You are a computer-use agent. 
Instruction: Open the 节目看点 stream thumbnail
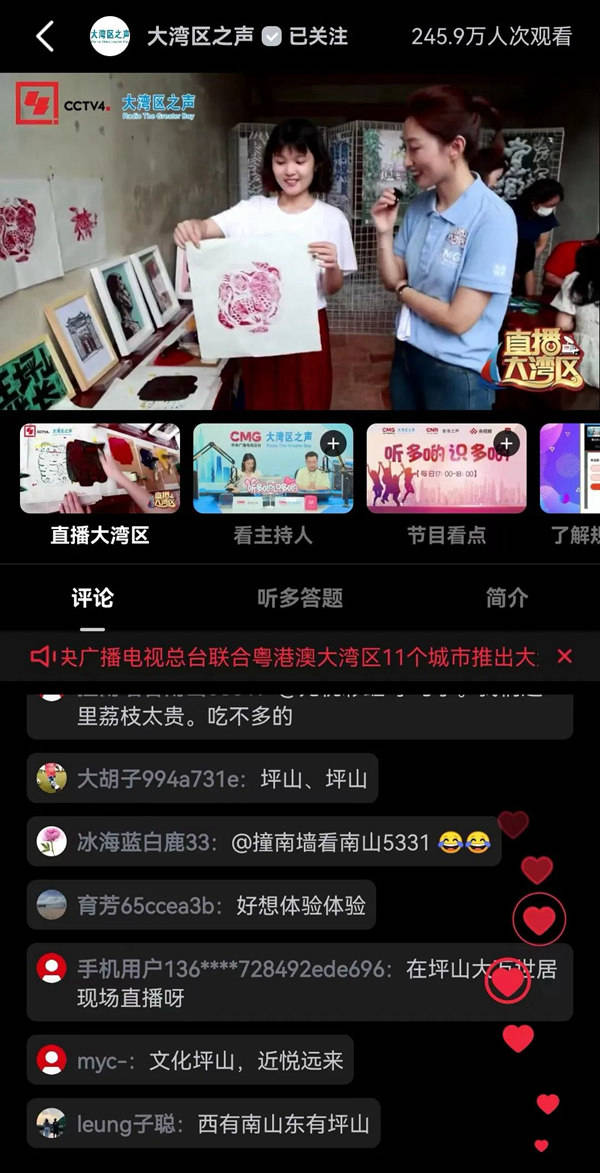pos(446,468)
